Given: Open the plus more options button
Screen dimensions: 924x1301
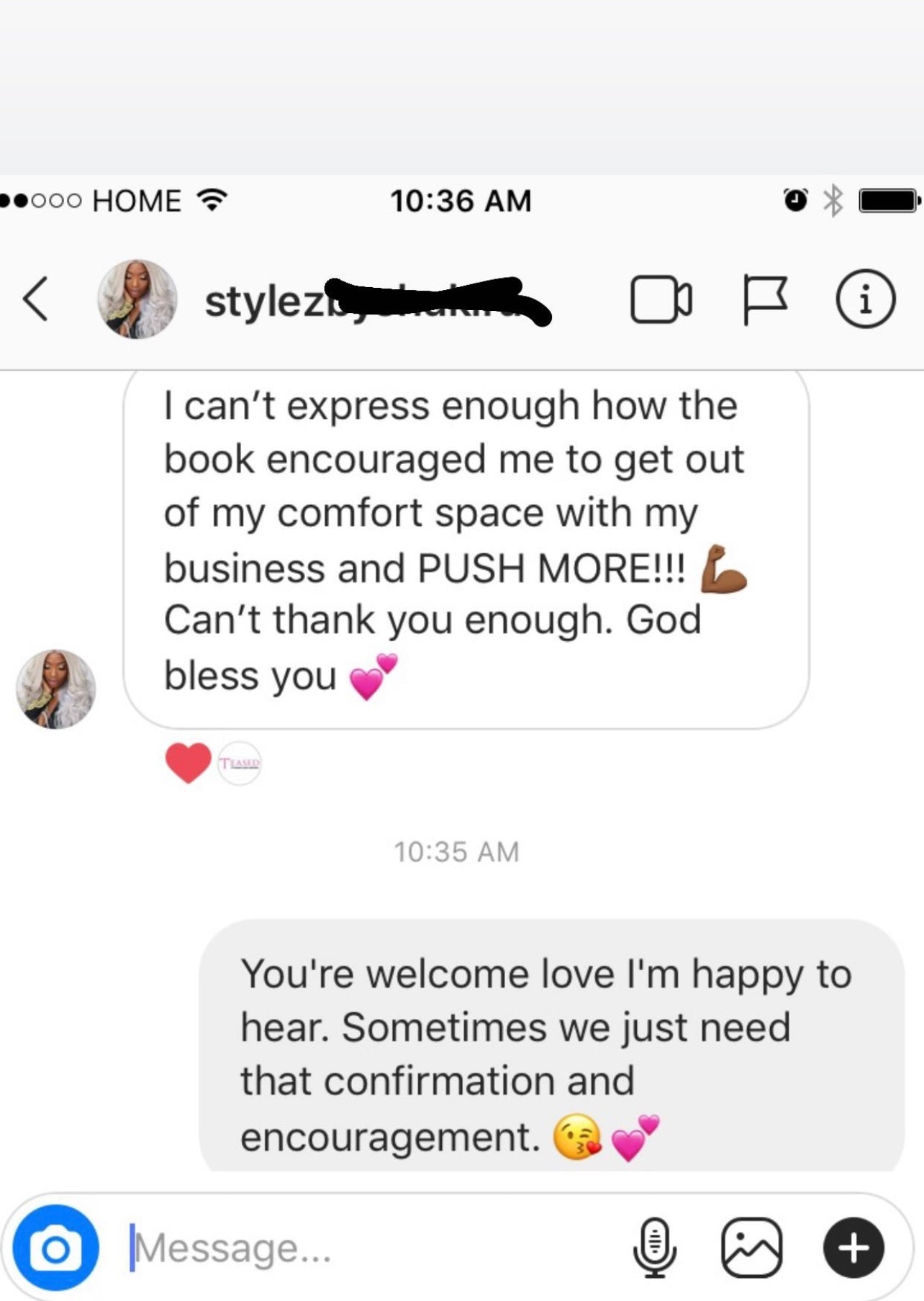Looking at the screenshot, I should pyautogui.click(x=853, y=1248).
